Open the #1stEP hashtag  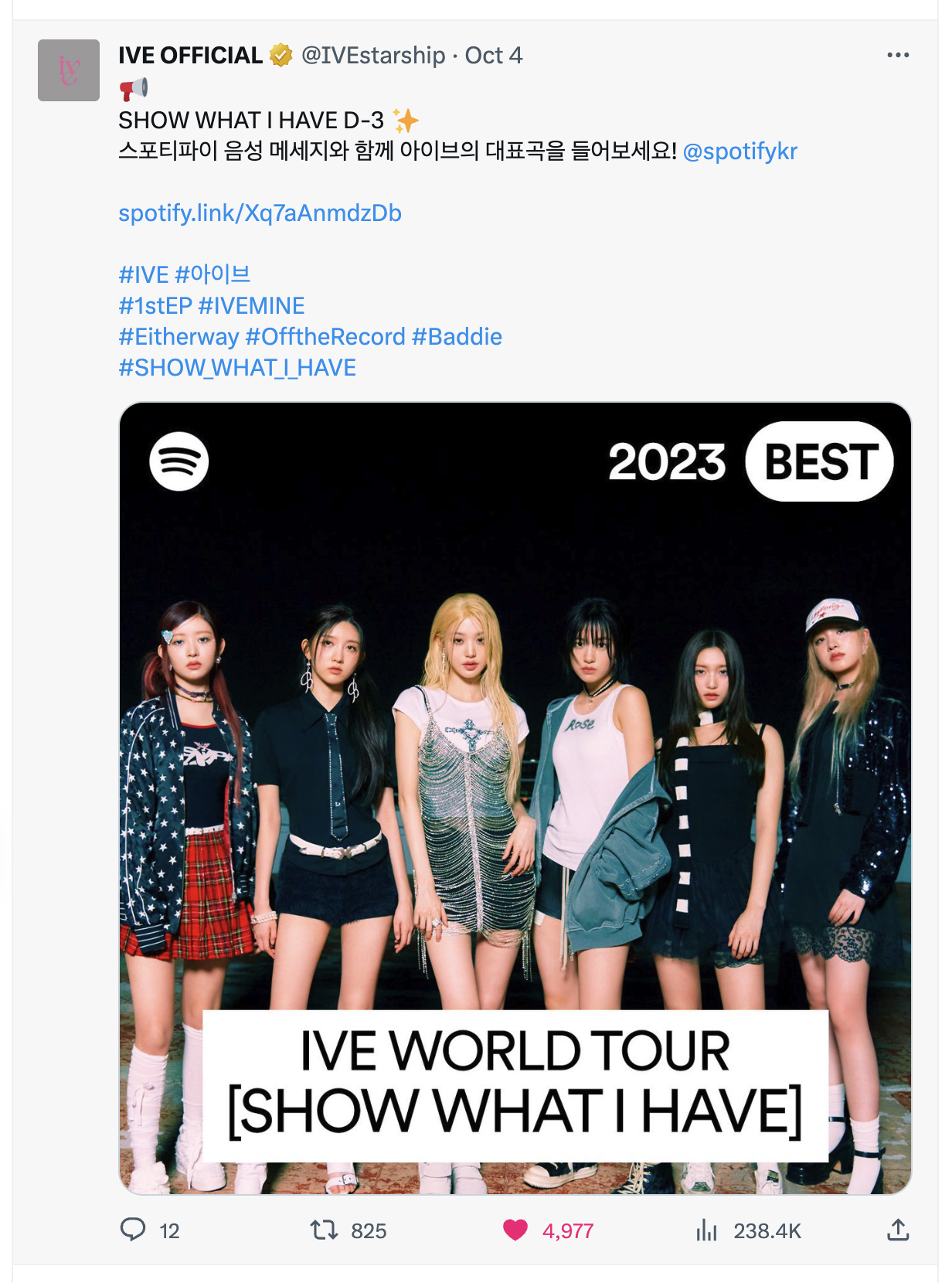tap(155, 306)
